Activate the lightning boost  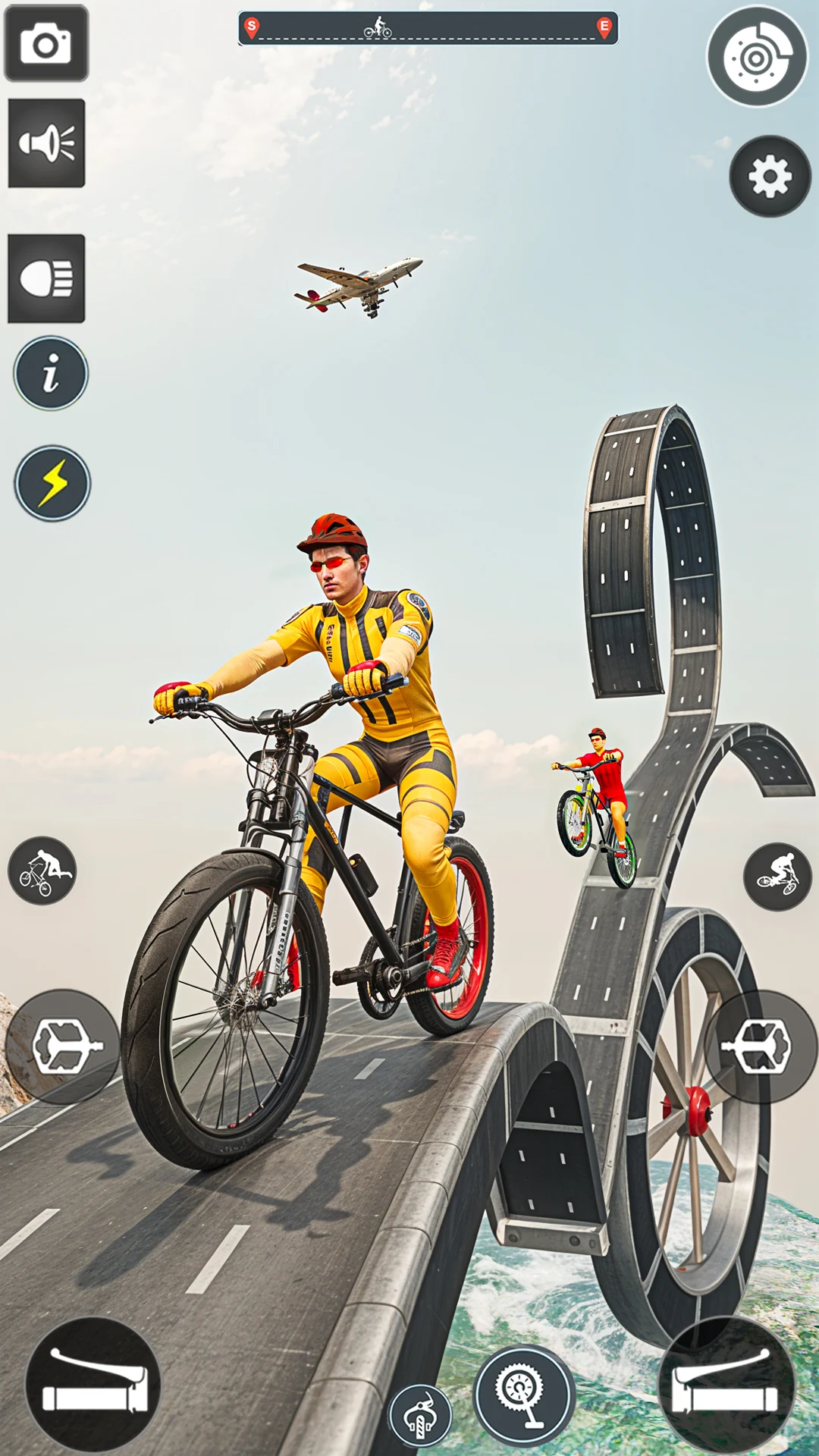[x=52, y=483]
